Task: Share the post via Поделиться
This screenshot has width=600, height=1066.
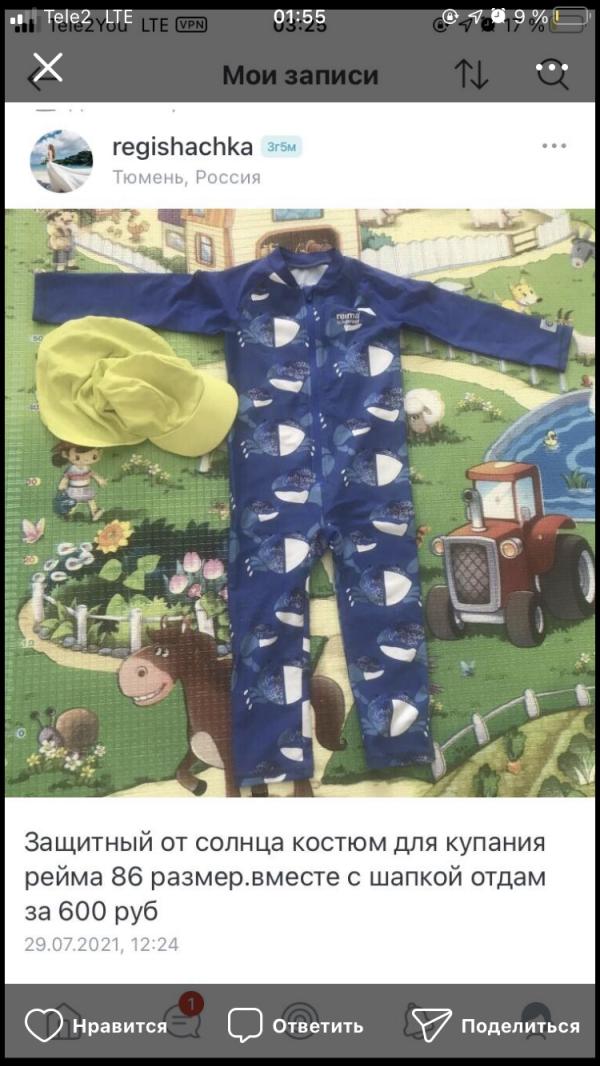Action: point(496,1025)
